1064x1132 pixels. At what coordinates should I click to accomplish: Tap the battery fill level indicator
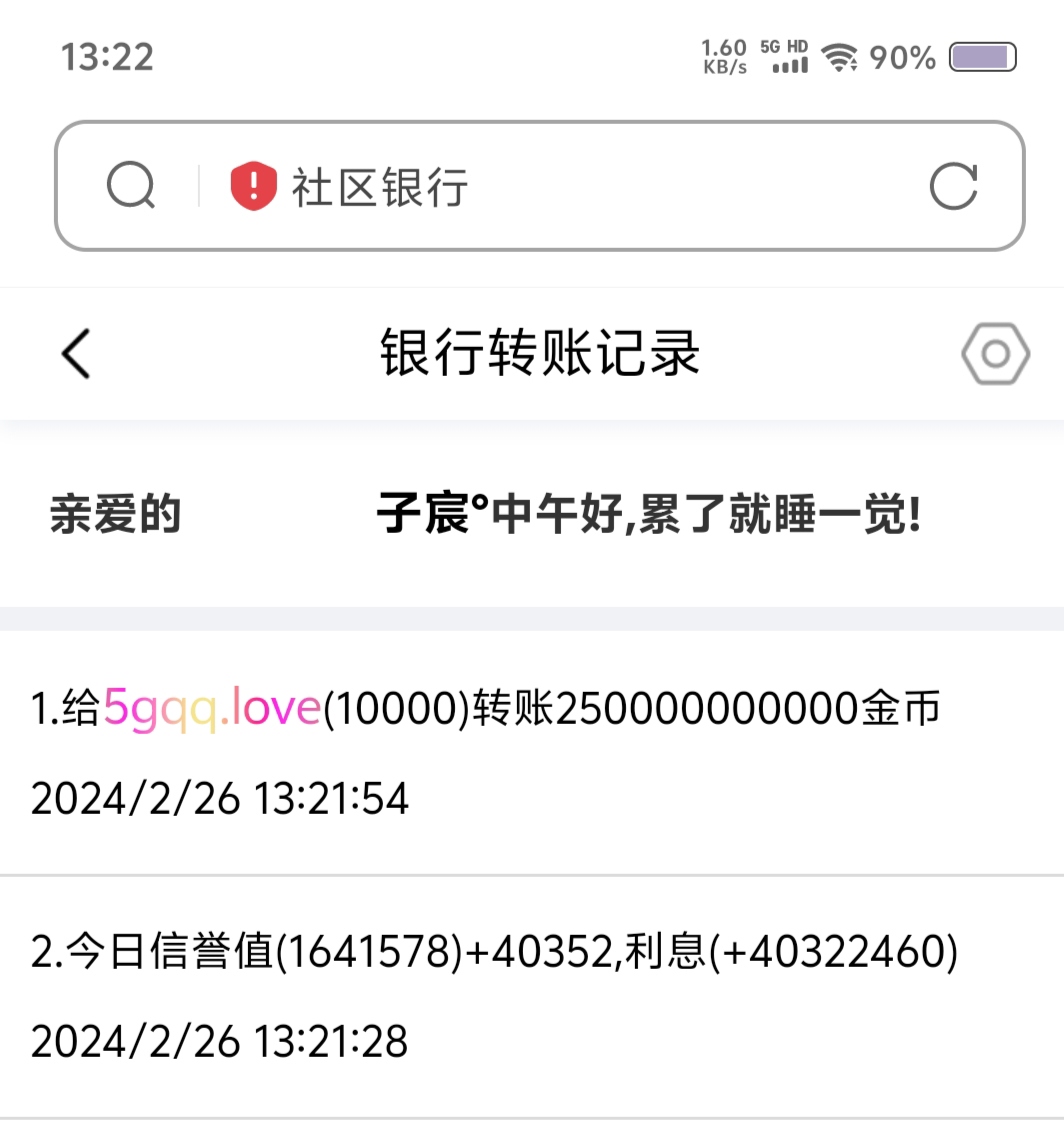[981, 57]
